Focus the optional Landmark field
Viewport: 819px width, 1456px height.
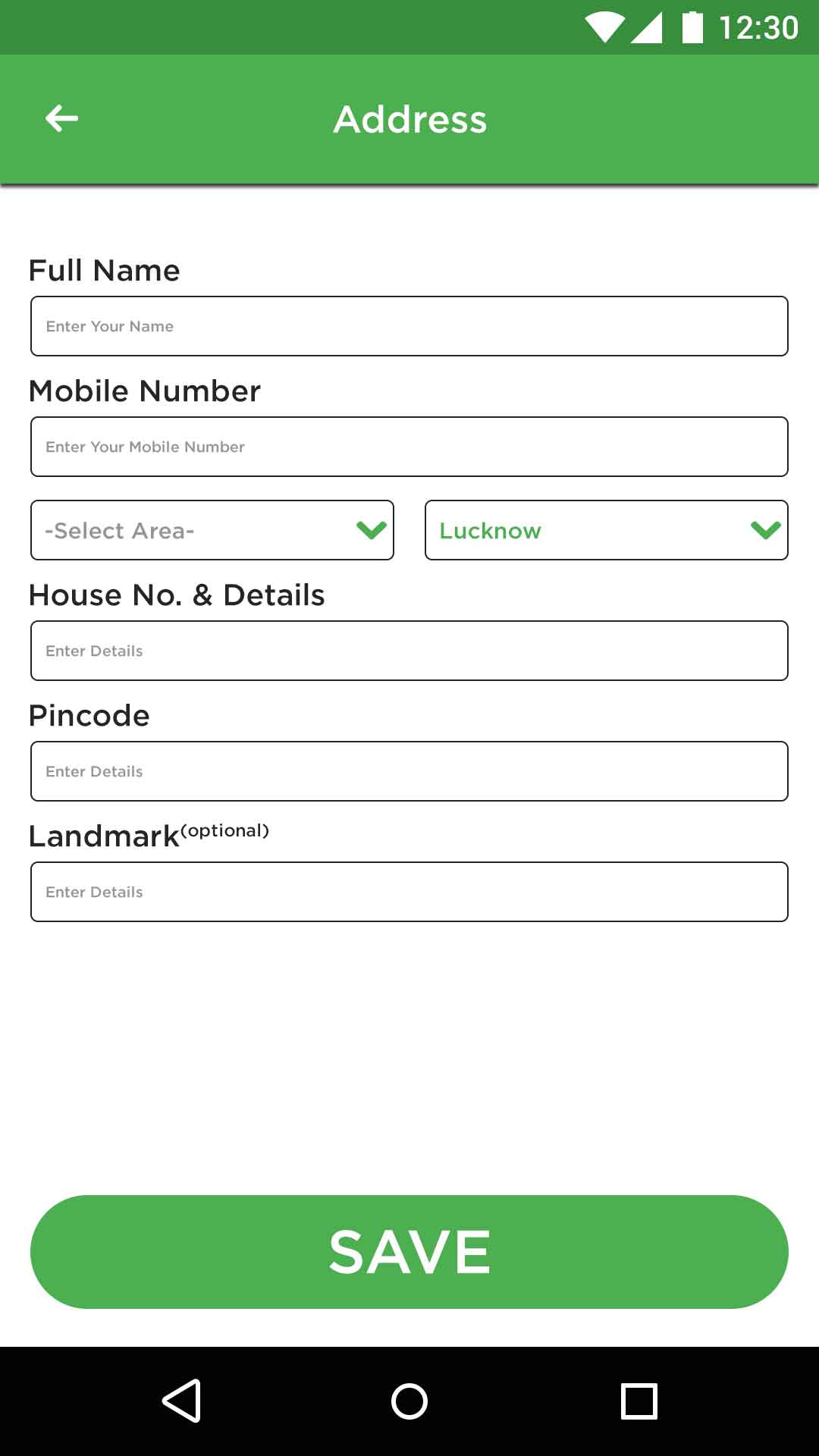pos(409,892)
